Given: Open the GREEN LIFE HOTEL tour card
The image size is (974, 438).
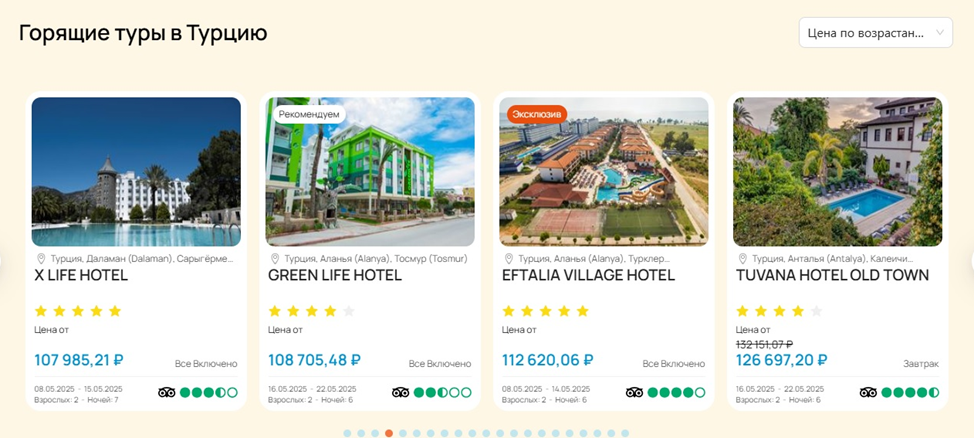Looking at the screenshot, I should (x=370, y=172).
